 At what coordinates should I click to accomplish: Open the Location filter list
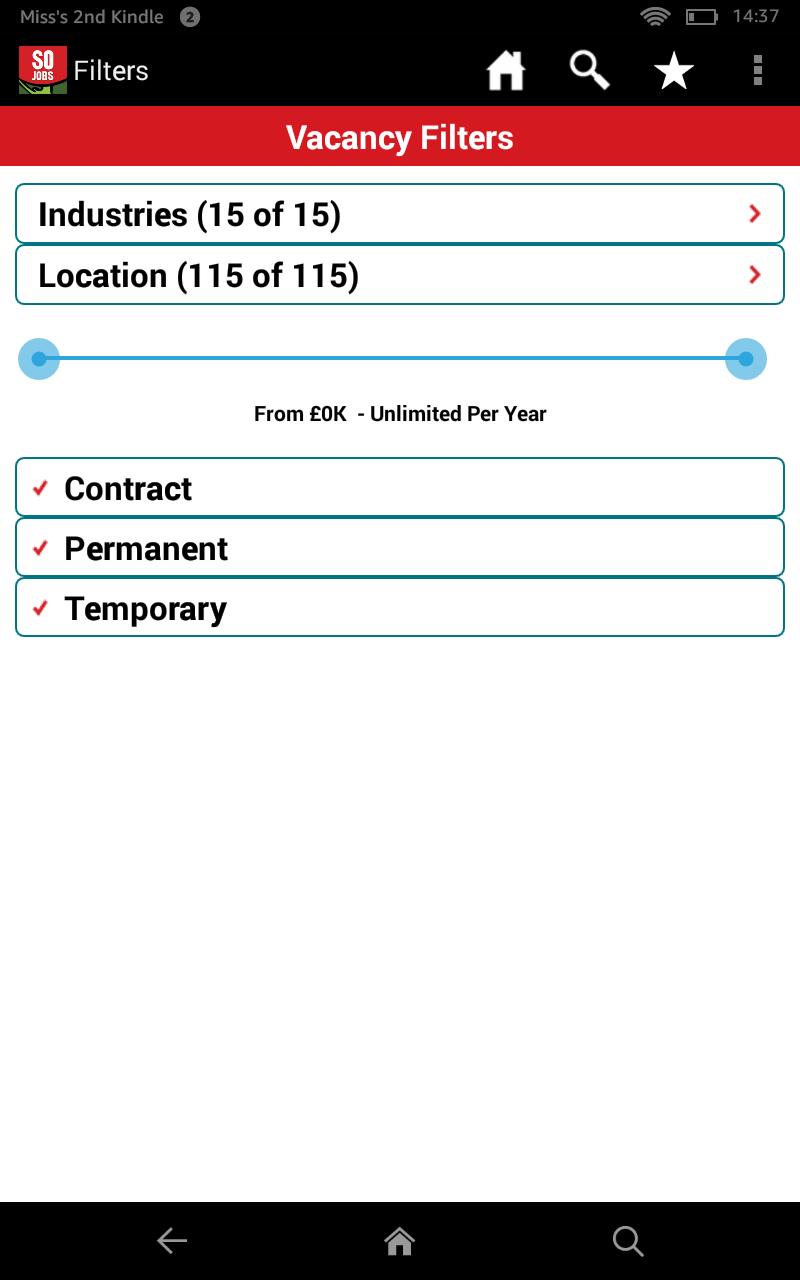click(400, 275)
